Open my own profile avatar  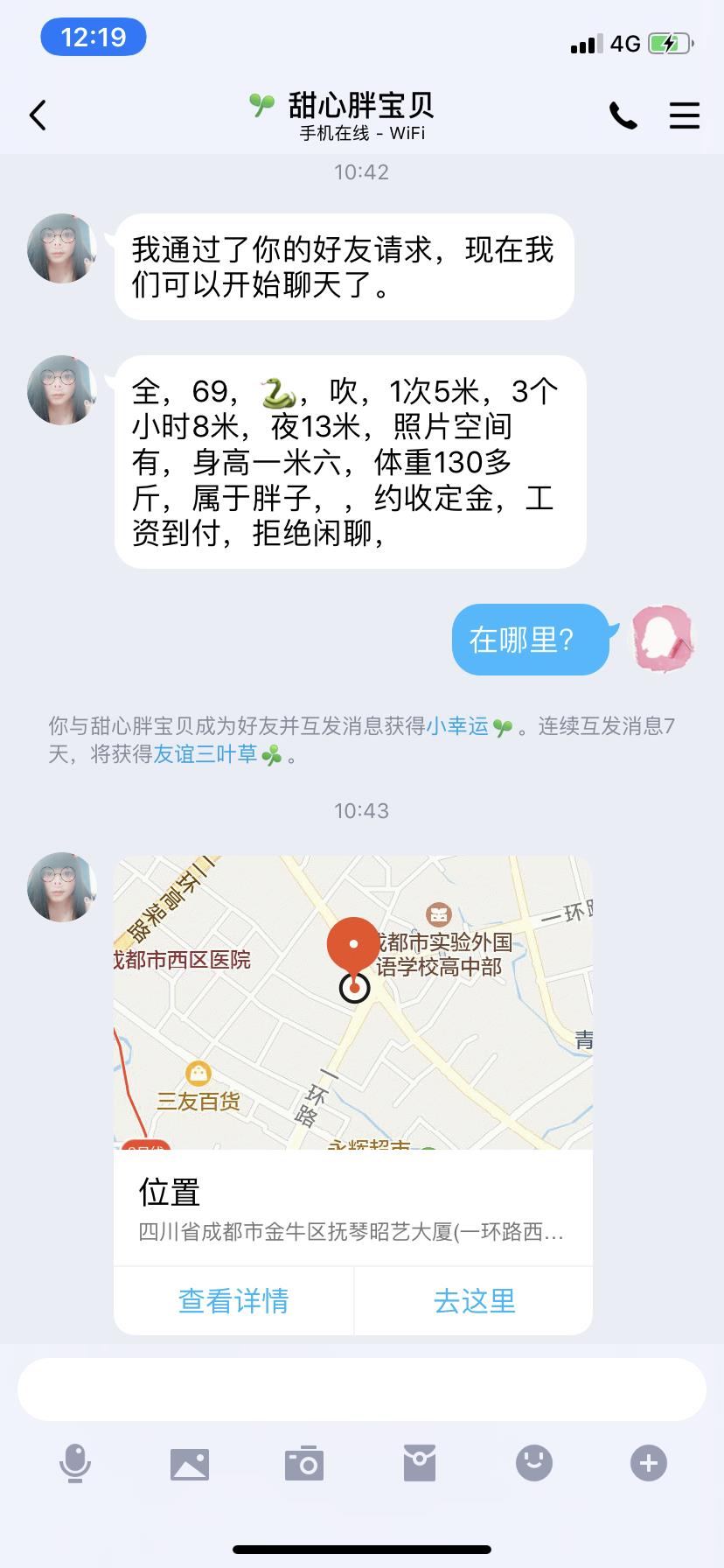coord(663,639)
